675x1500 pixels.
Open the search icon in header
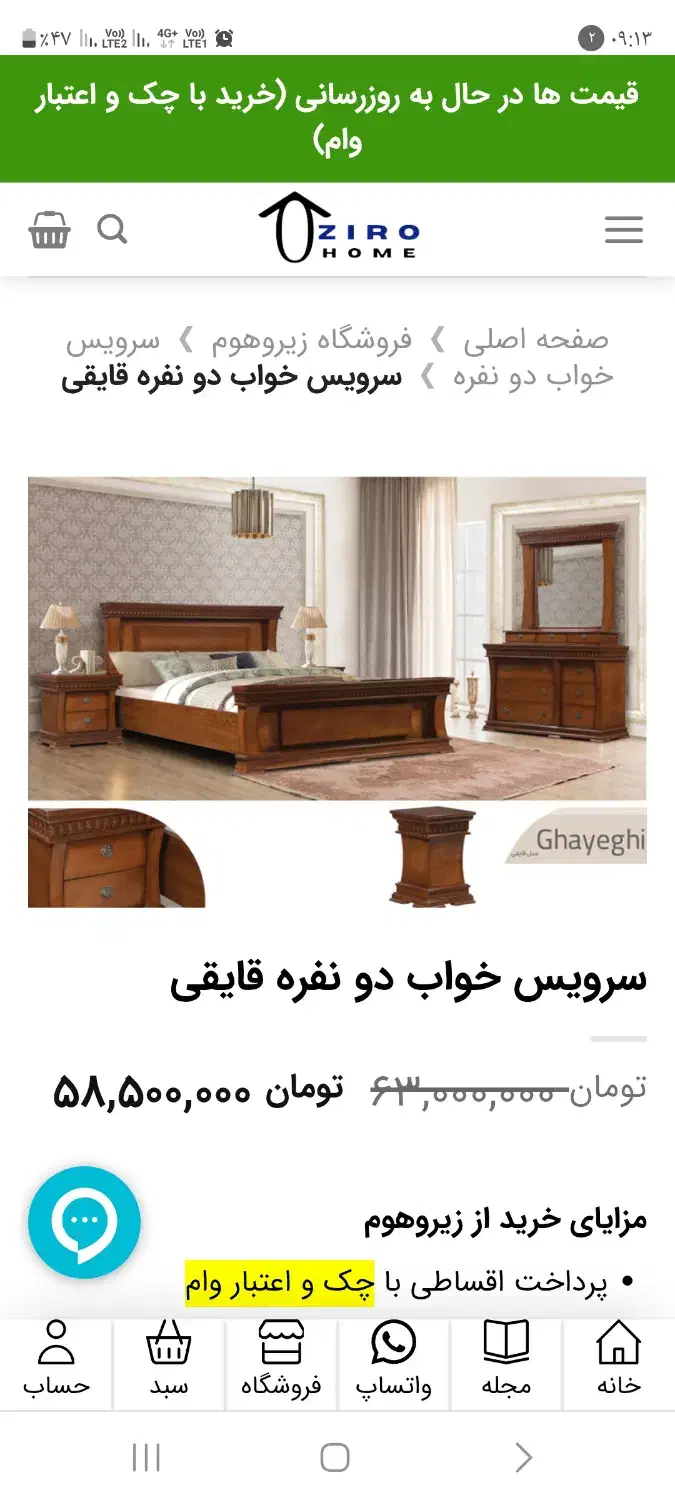[112, 230]
